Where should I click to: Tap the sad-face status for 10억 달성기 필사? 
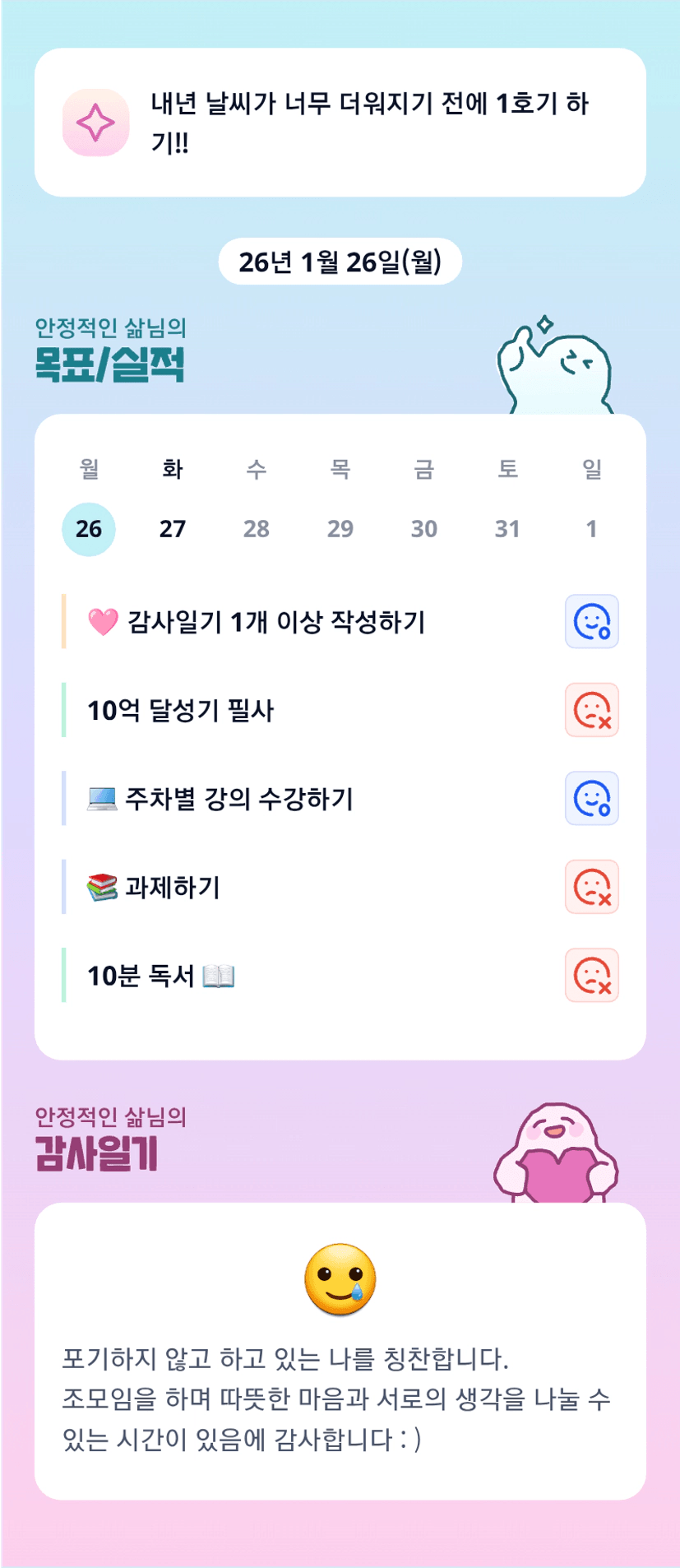tap(592, 710)
